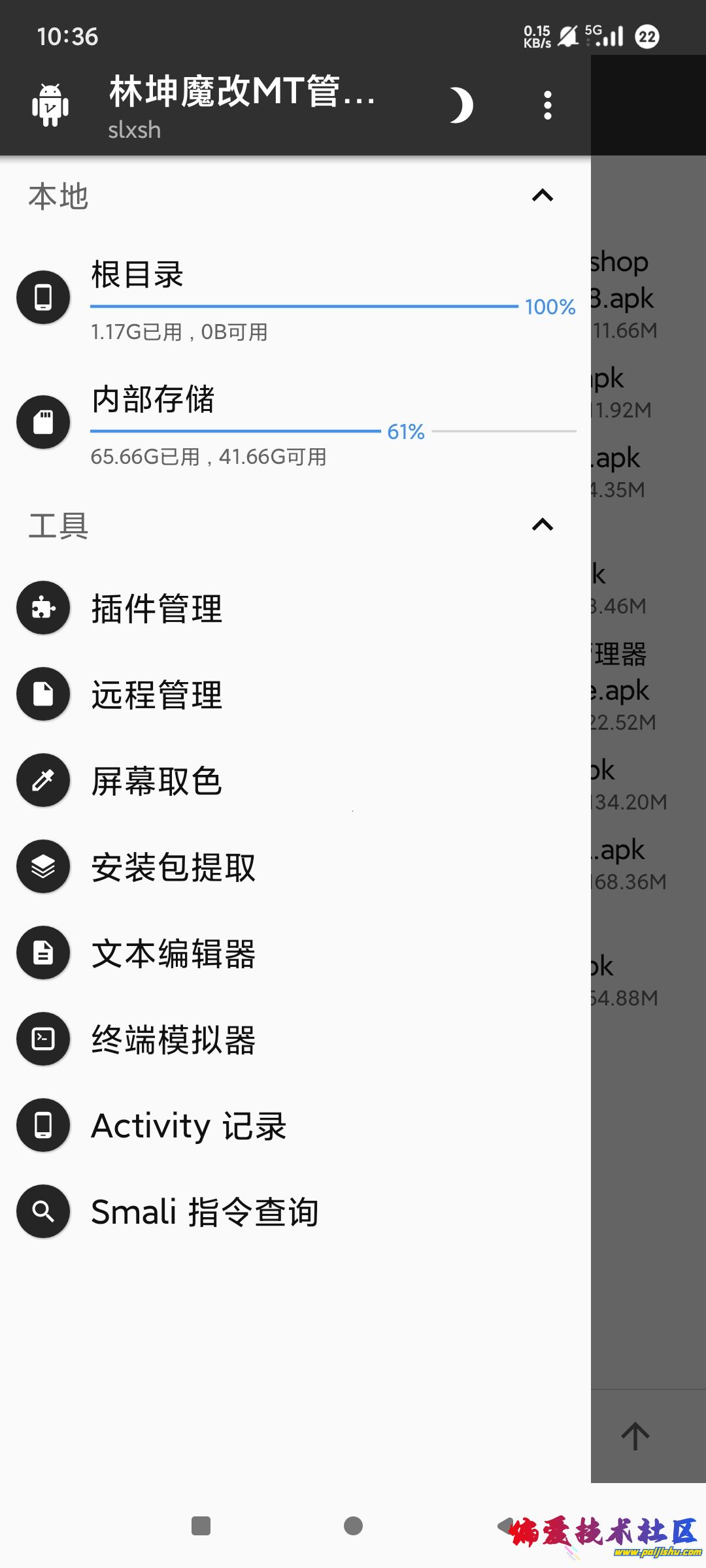The image size is (706, 1568).
Task: Open the Activity 记录 tool
Action: coord(42,1126)
